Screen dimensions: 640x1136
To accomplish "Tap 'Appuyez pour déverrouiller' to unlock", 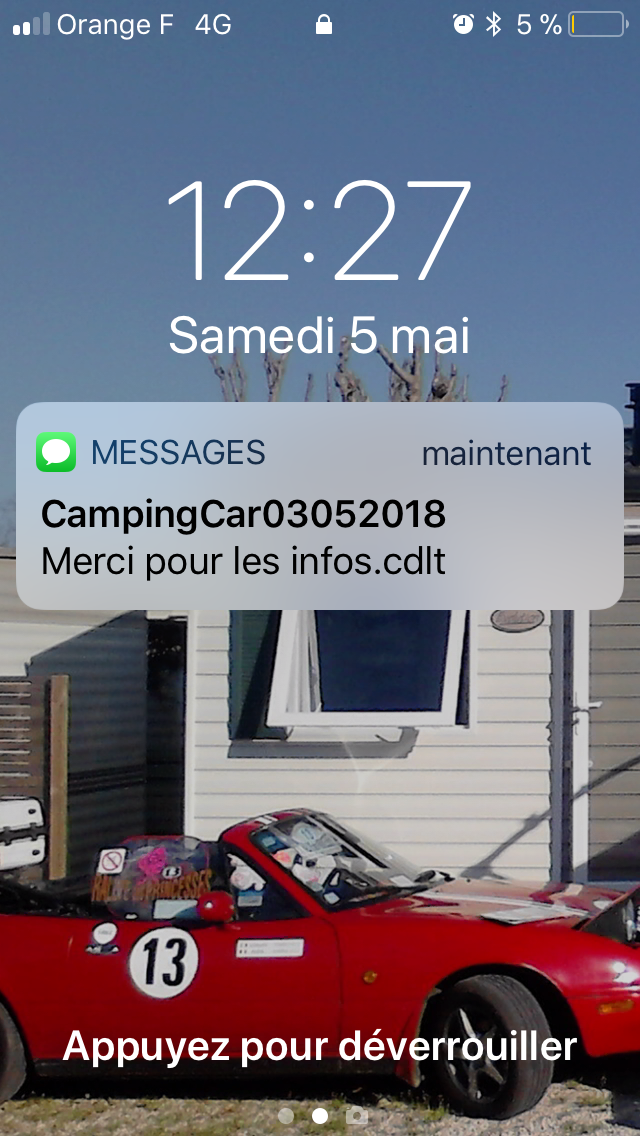I will click(320, 1046).
